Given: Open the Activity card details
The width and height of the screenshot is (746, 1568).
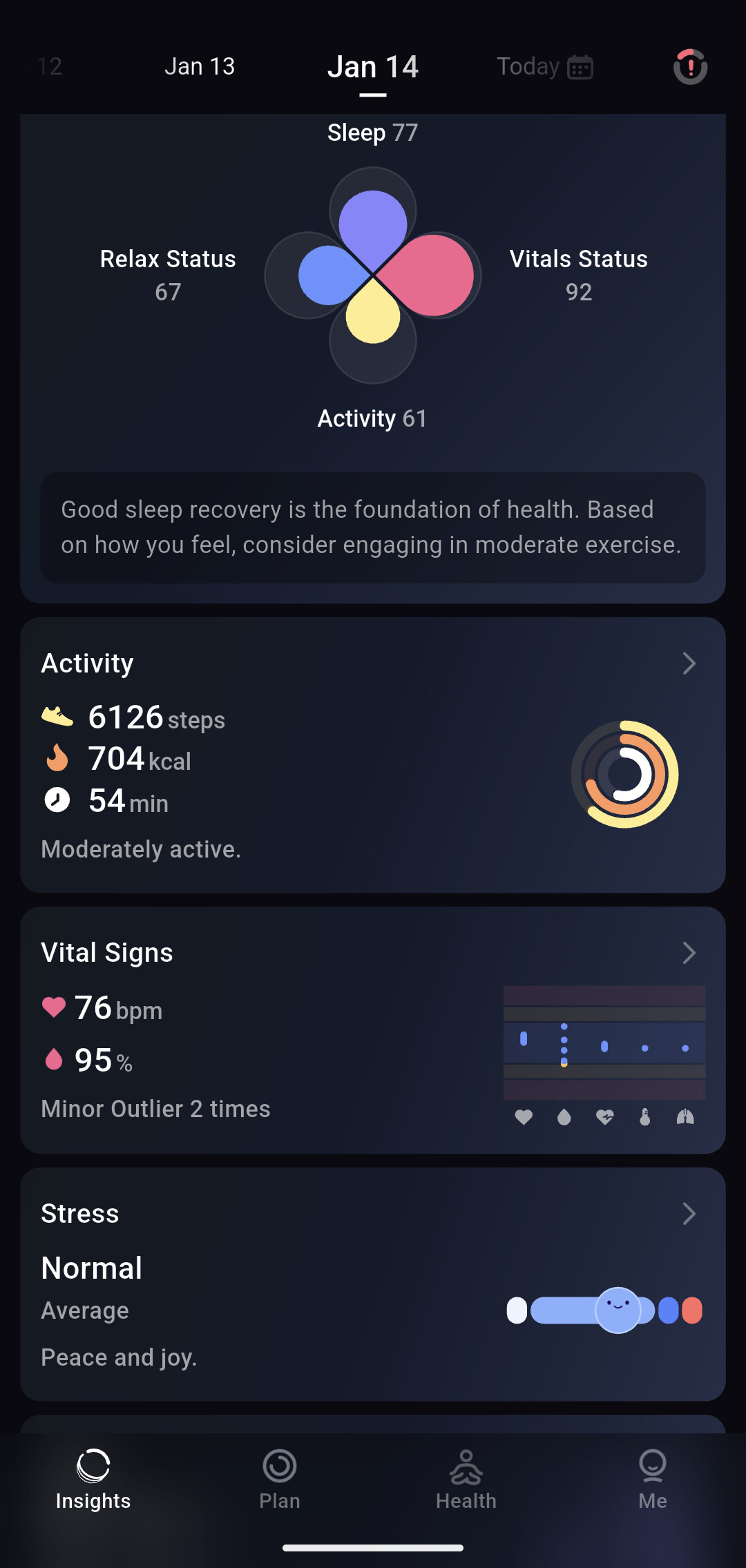Looking at the screenshot, I should 688,664.
